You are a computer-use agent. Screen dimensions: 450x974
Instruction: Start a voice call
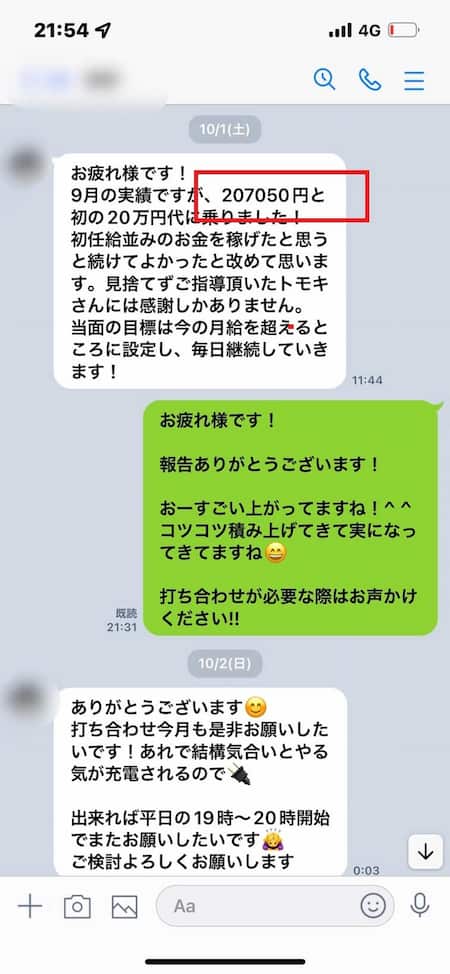[370, 80]
